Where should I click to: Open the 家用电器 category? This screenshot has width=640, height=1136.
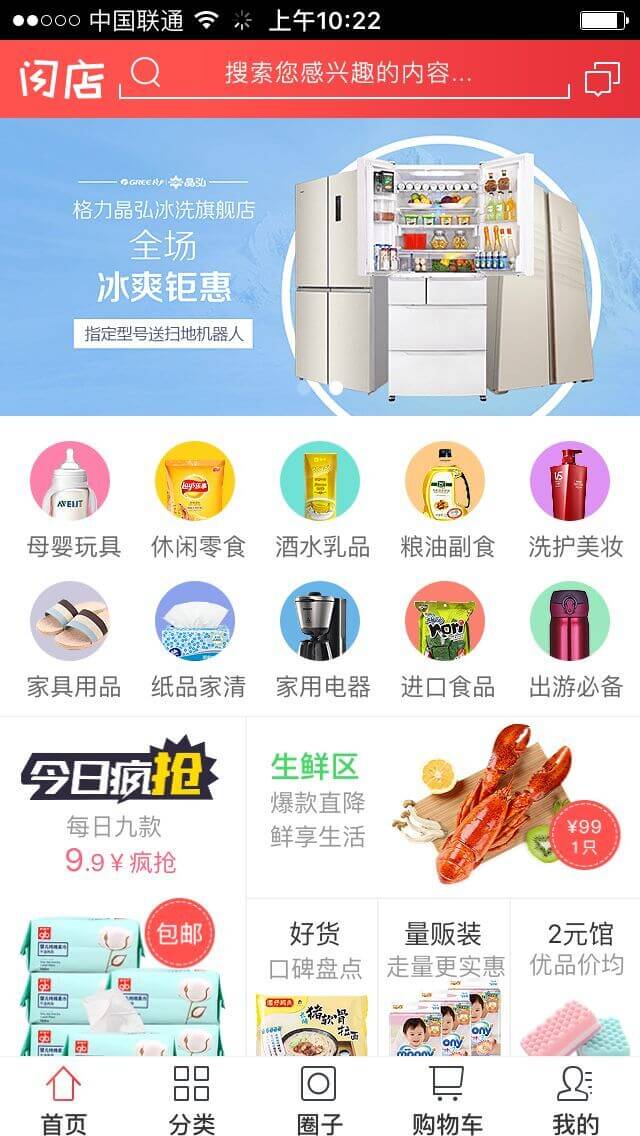point(321,640)
